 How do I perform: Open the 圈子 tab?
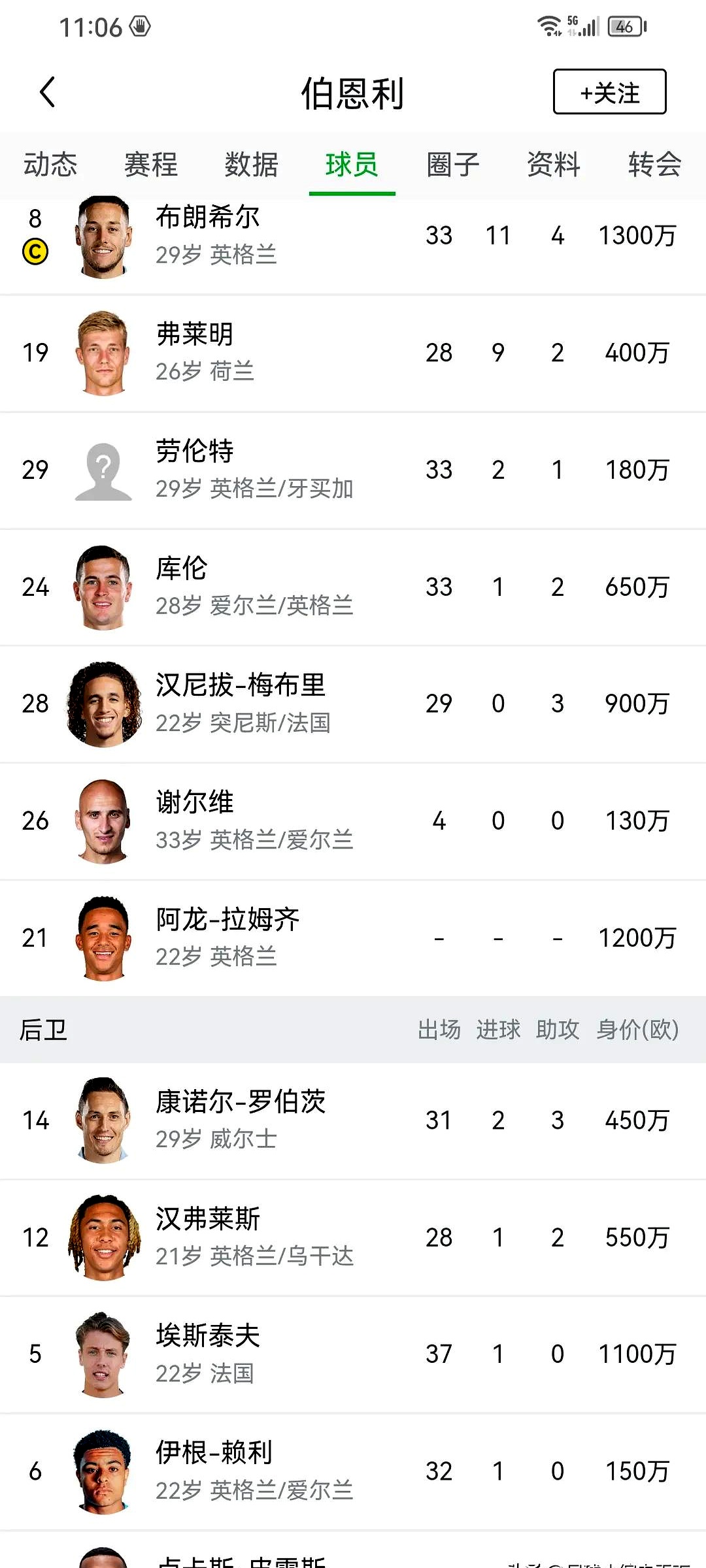[x=452, y=164]
